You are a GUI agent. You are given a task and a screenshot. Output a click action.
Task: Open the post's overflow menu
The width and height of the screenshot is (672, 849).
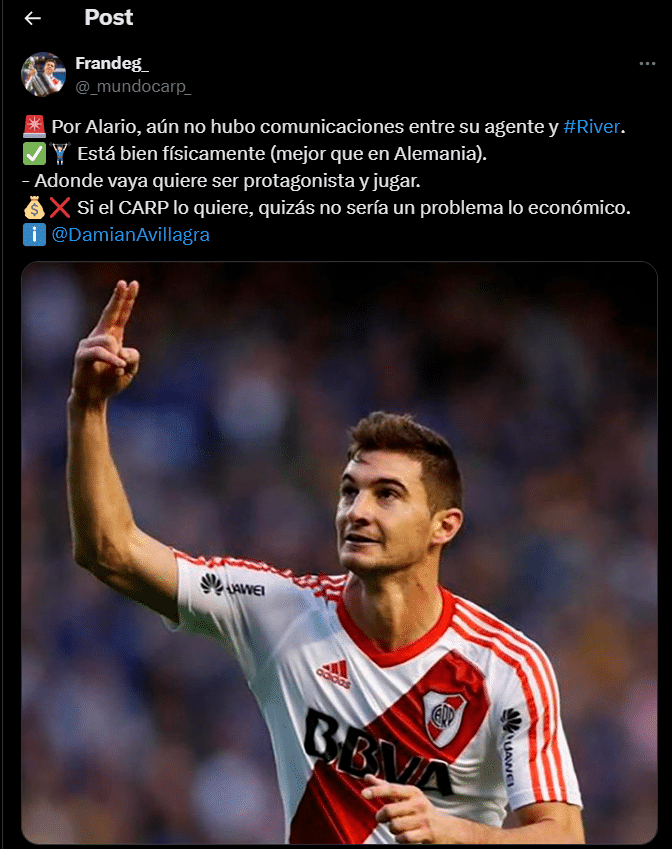pos(647,63)
